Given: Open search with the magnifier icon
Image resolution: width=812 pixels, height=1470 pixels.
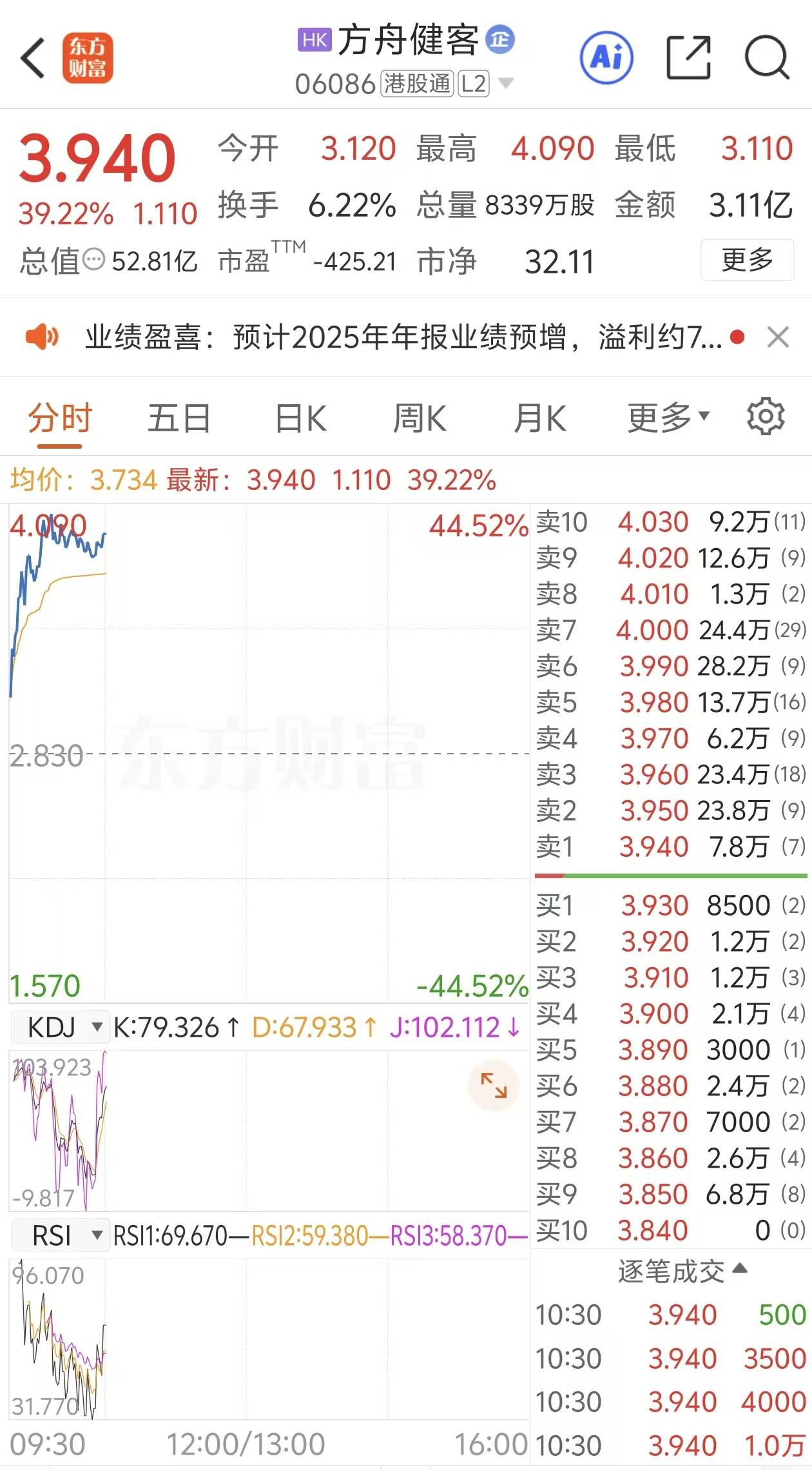Looking at the screenshot, I should point(766,57).
